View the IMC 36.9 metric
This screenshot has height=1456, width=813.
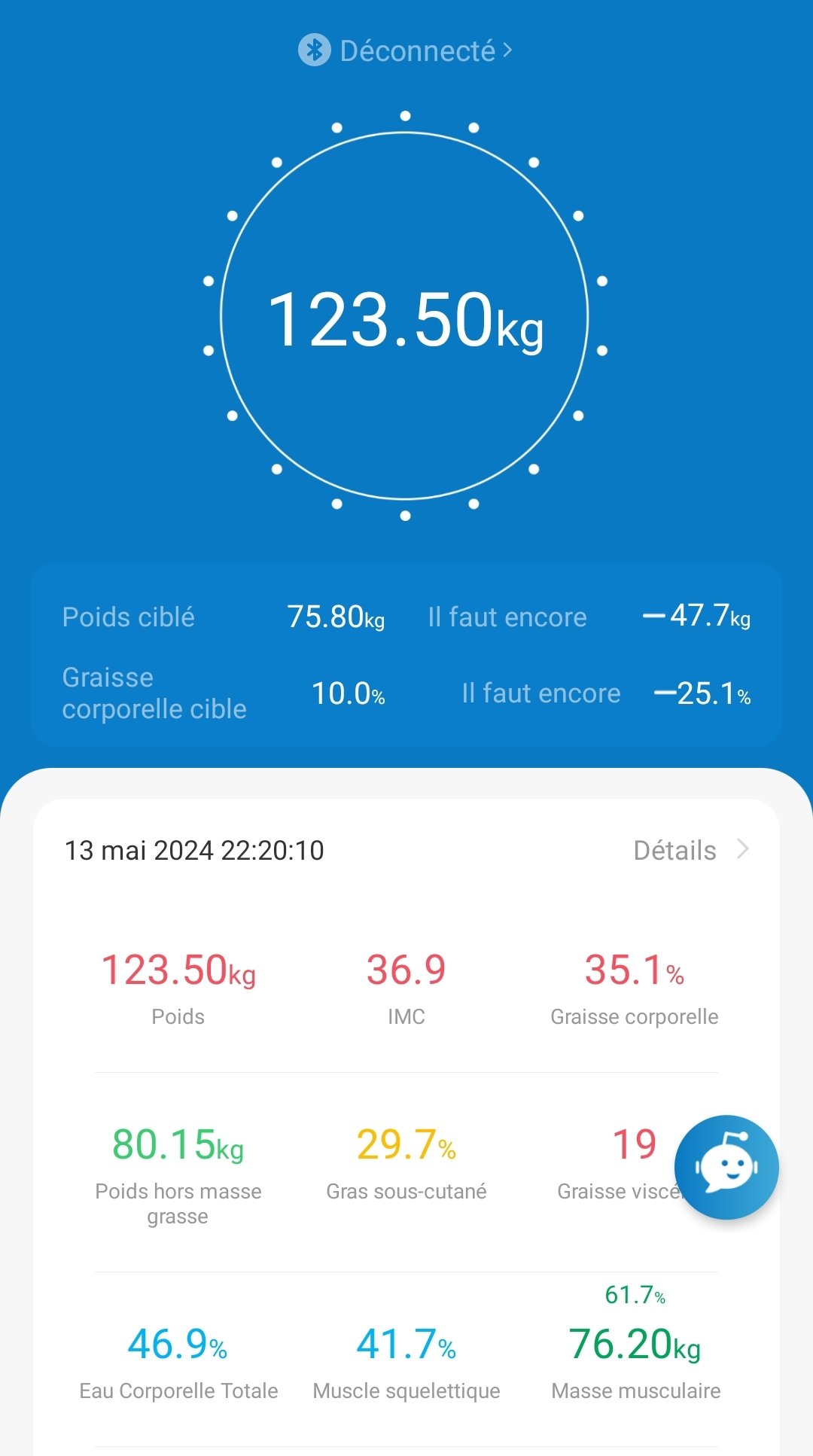point(406,988)
